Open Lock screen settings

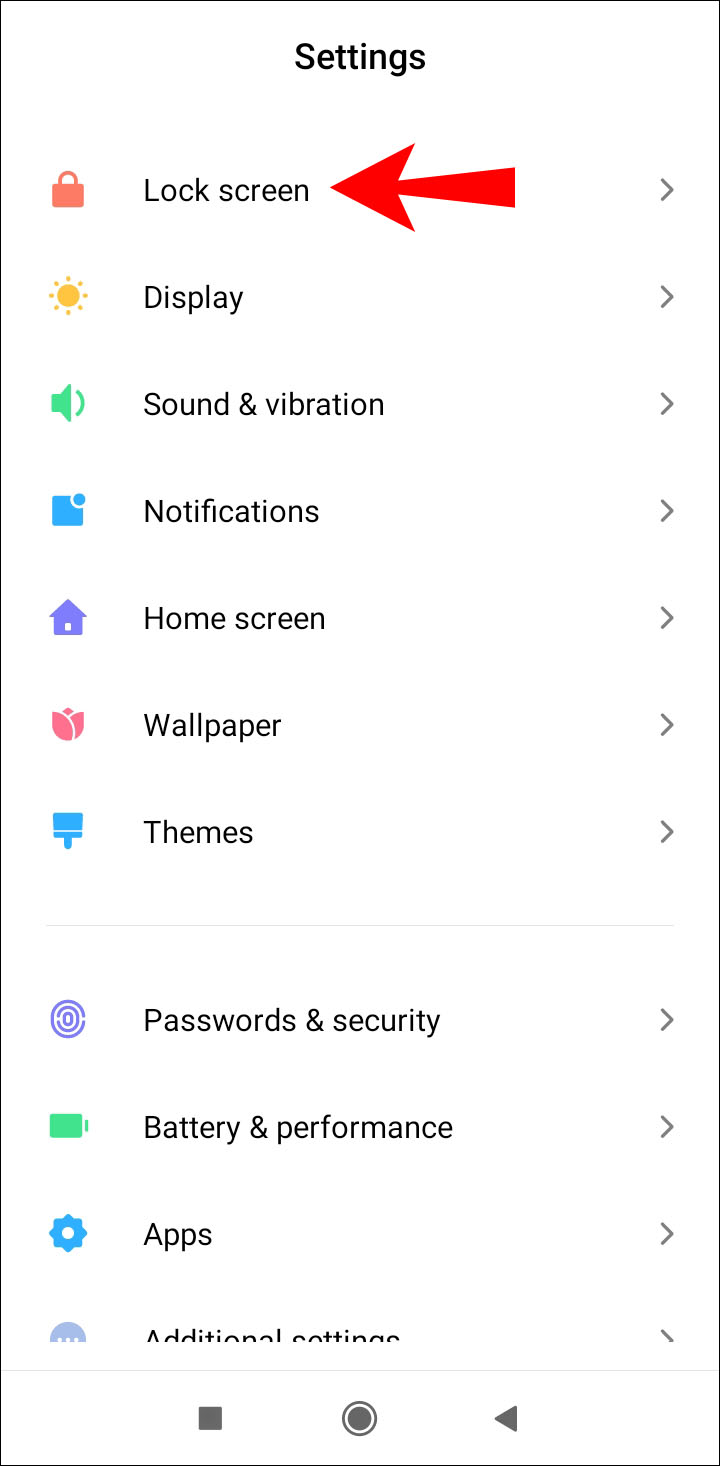[226, 190]
